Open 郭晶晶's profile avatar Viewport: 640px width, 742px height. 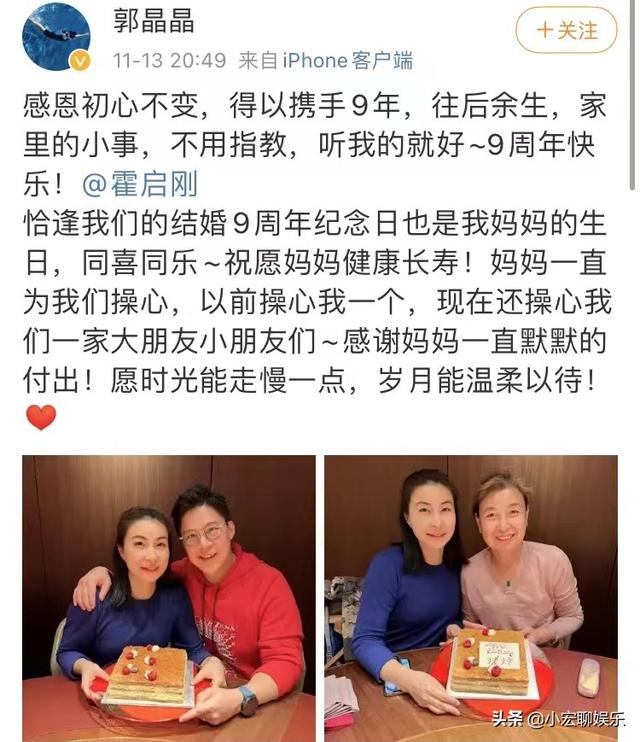tap(56, 37)
